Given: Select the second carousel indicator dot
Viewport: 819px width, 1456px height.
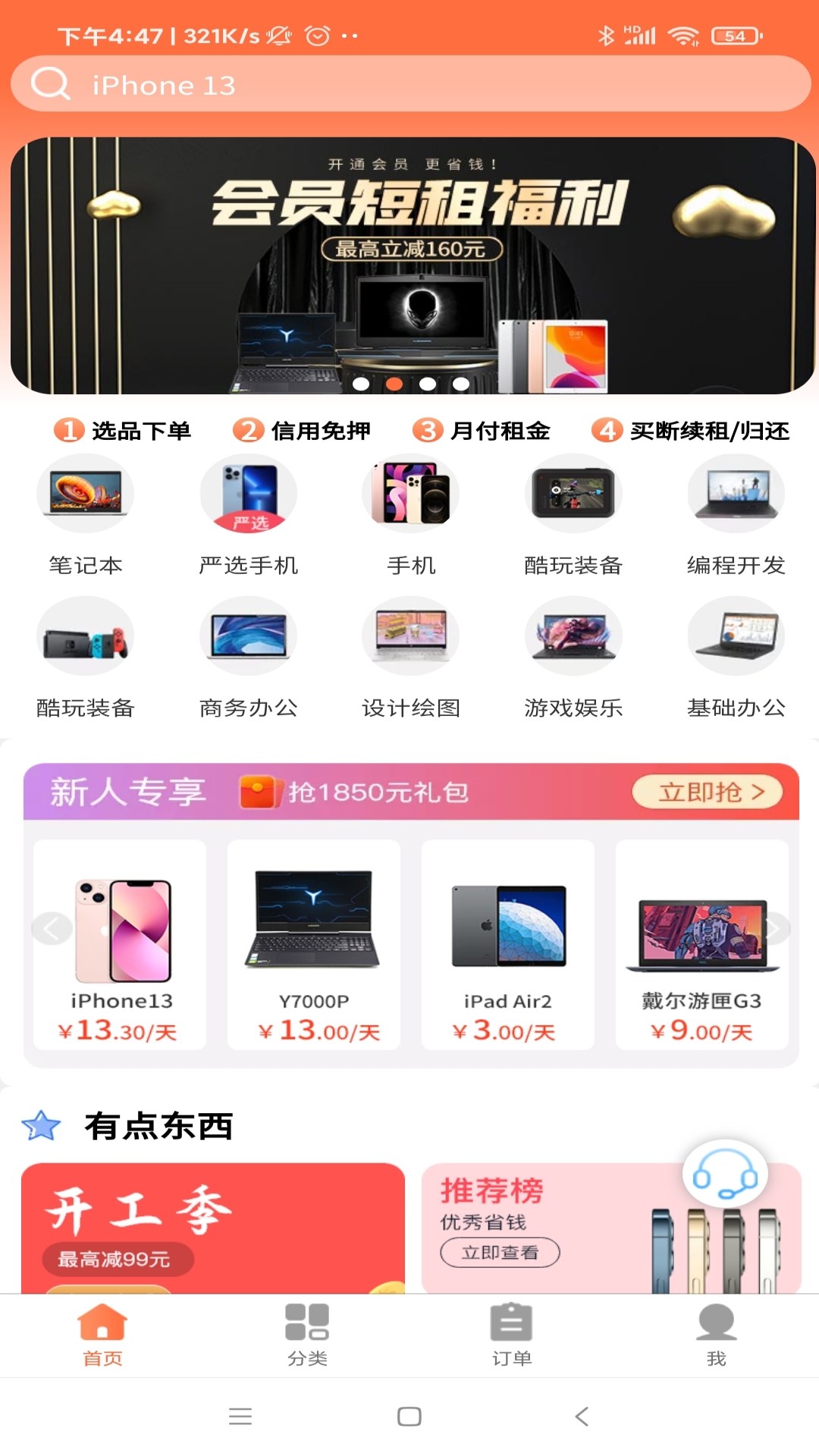Looking at the screenshot, I should pyautogui.click(x=393, y=384).
